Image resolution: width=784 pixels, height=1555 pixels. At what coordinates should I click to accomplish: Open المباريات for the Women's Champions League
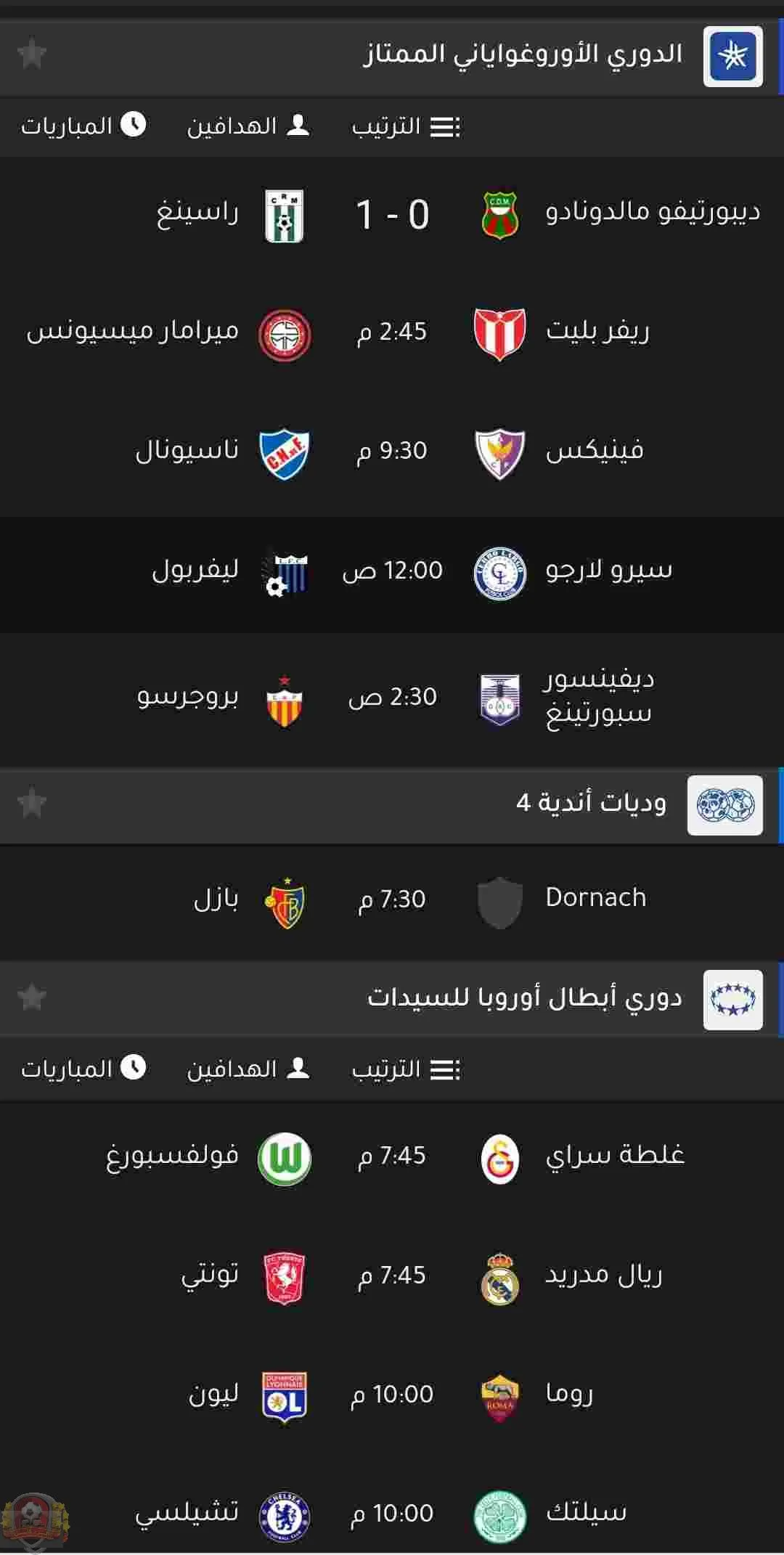[x=83, y=1069]
